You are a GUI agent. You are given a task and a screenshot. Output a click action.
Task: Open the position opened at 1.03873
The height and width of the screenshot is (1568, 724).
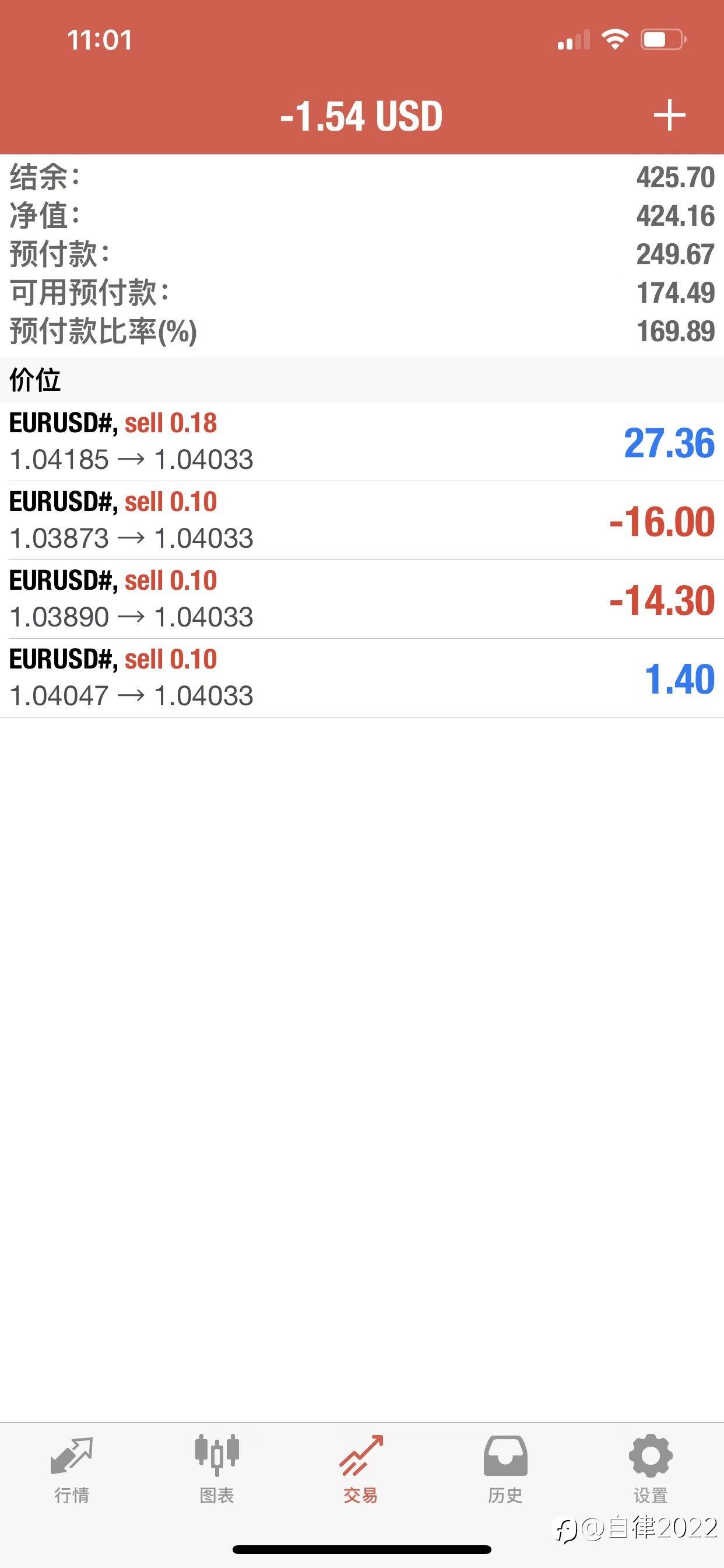click(362, 520)
